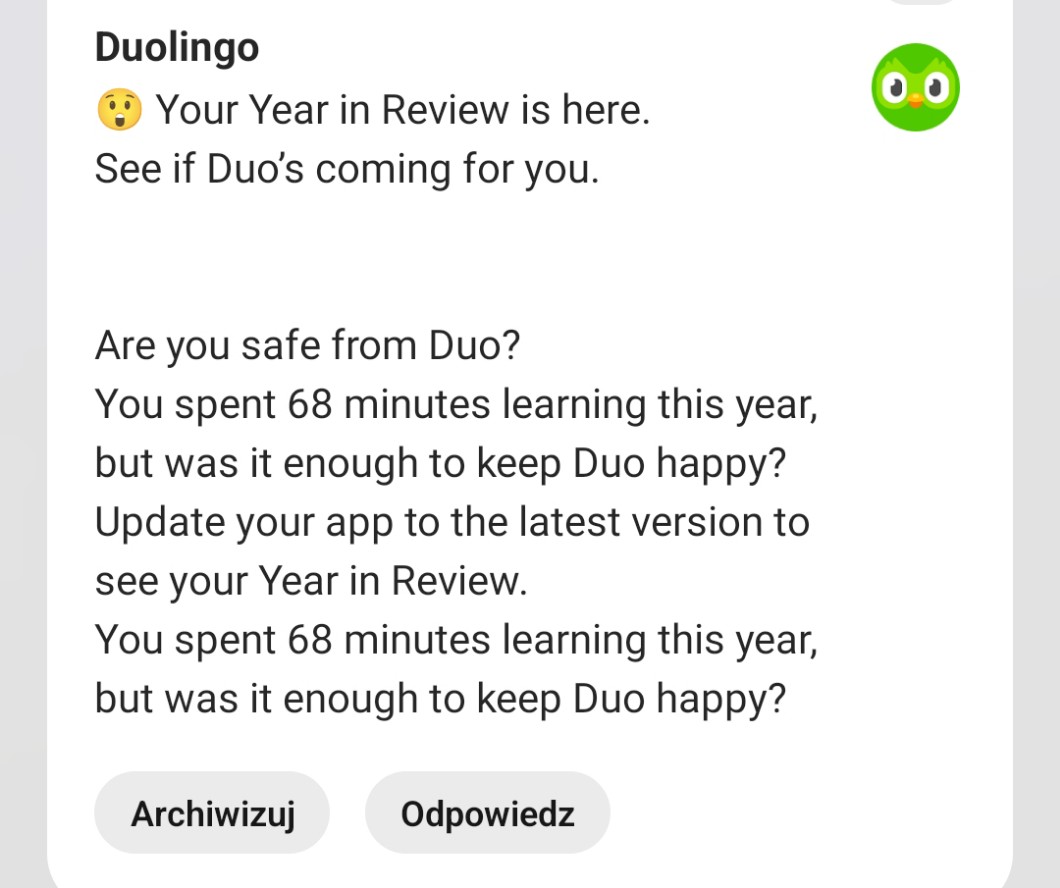Archive the Duolingo email via Archiwizuj
Screen dimensions: 1060x888
coord(212,814)
